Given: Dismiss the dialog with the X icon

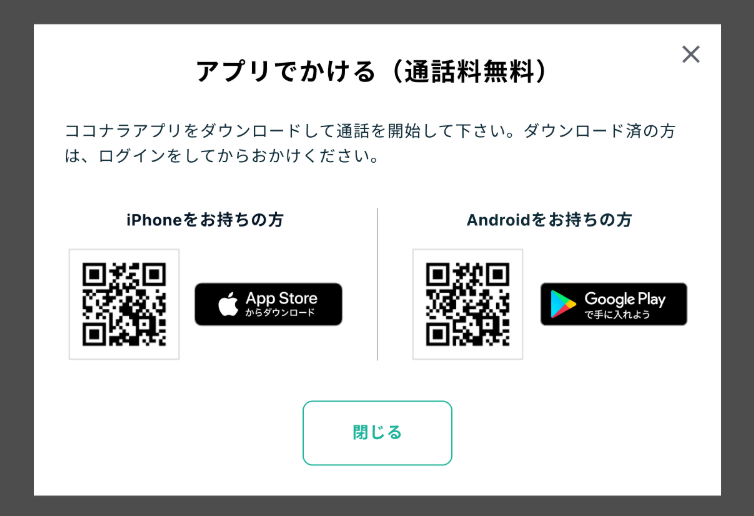Looking at the screenshot, I should coord(691,54).
